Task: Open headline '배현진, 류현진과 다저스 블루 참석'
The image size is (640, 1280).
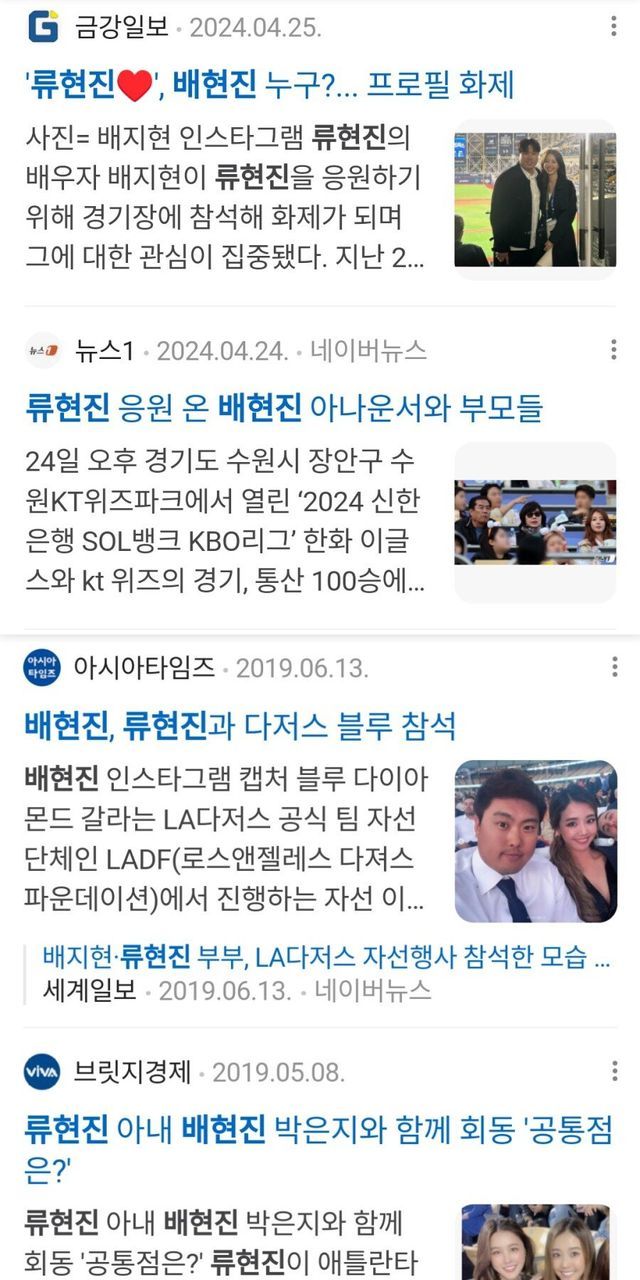Action: coord(240,726)
